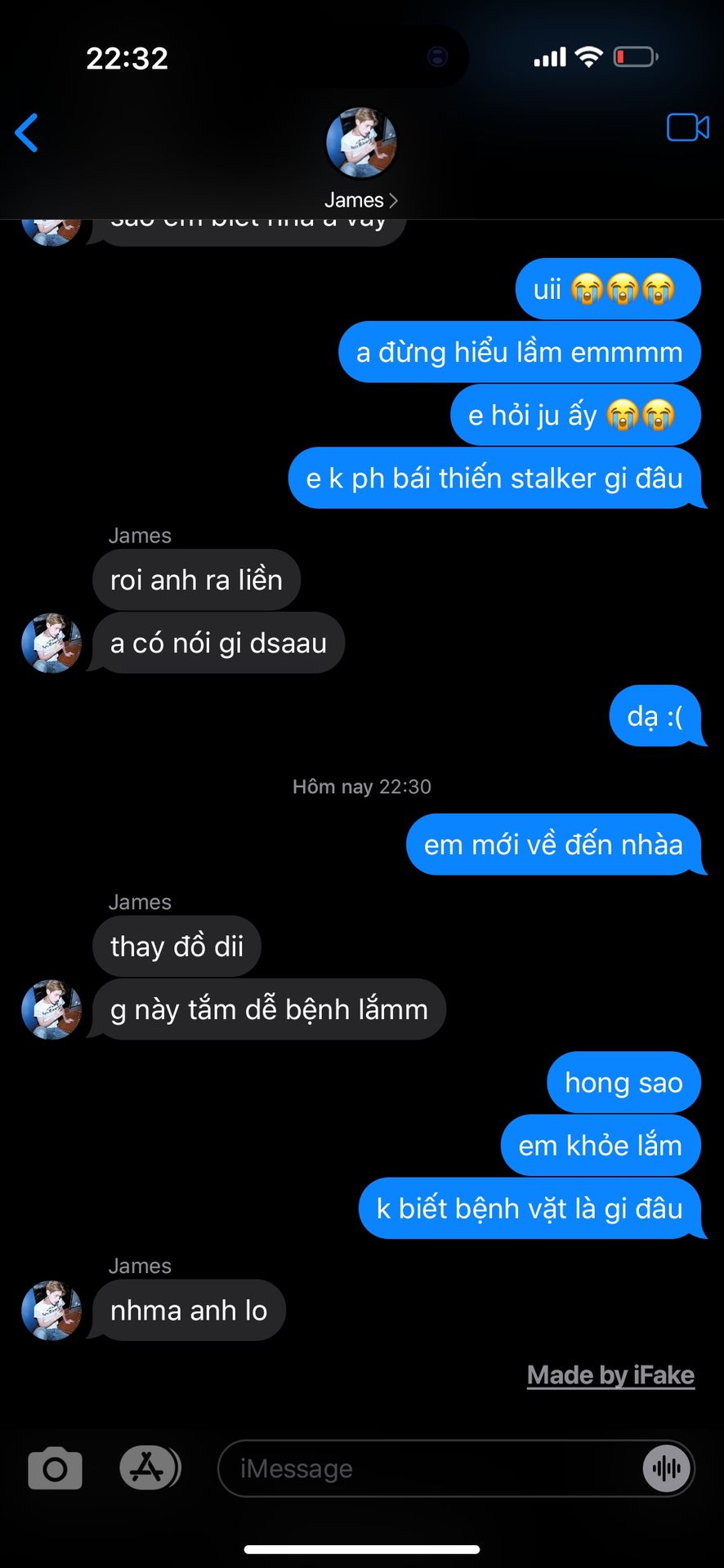This screenshot has height=1568, width=724.
Task: Record an audio message
Action: tap(667, 1468)
